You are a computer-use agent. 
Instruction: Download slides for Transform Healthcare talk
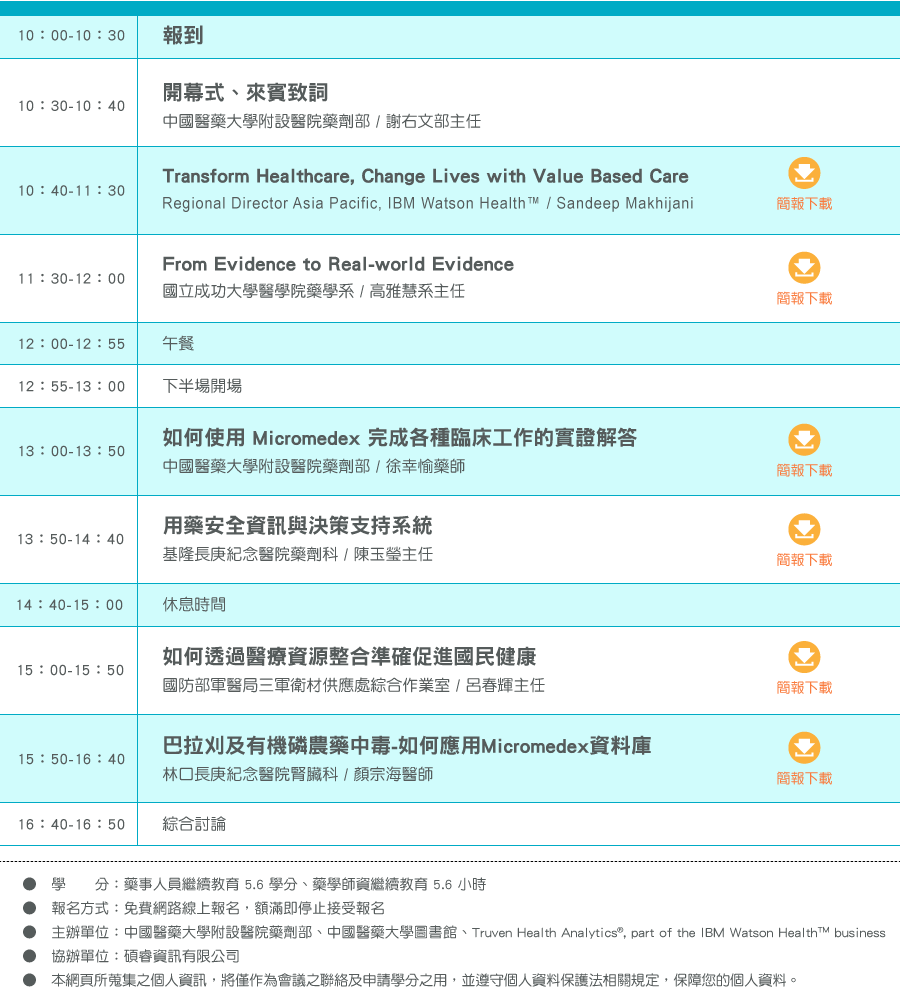pyautogui.click(x=804, y=175)
